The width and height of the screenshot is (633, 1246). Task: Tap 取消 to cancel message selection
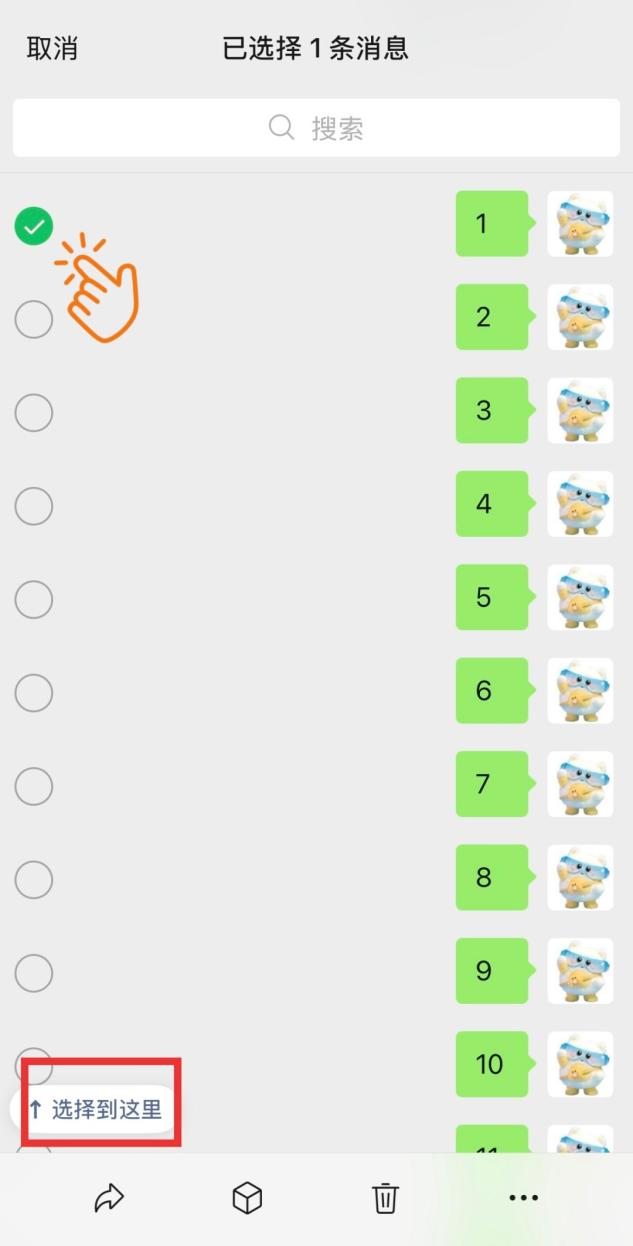pyautogui.click(x=52, y=48)
